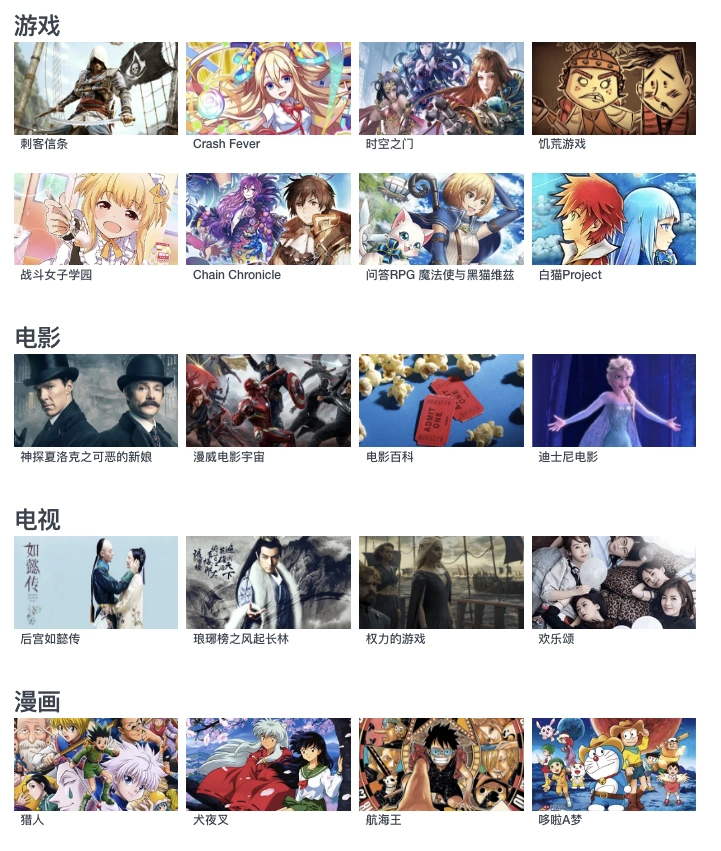Open 漫威电影宇宙 card

coord(268,400)
